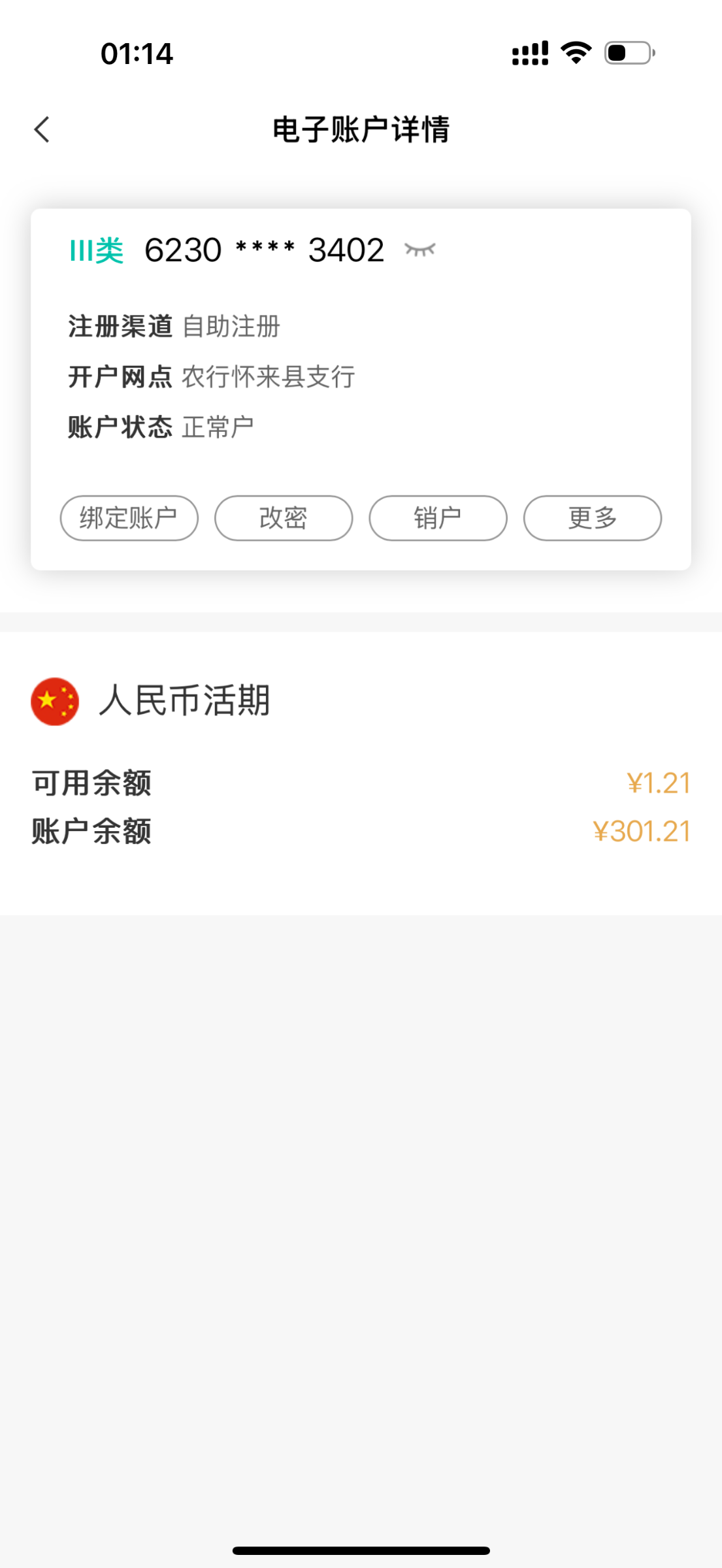Image resolution: width=722 pixels, height=1568 pixels.
Task: Select 销户 to close account
Action: pyautogui.click(x=438, y=518)
